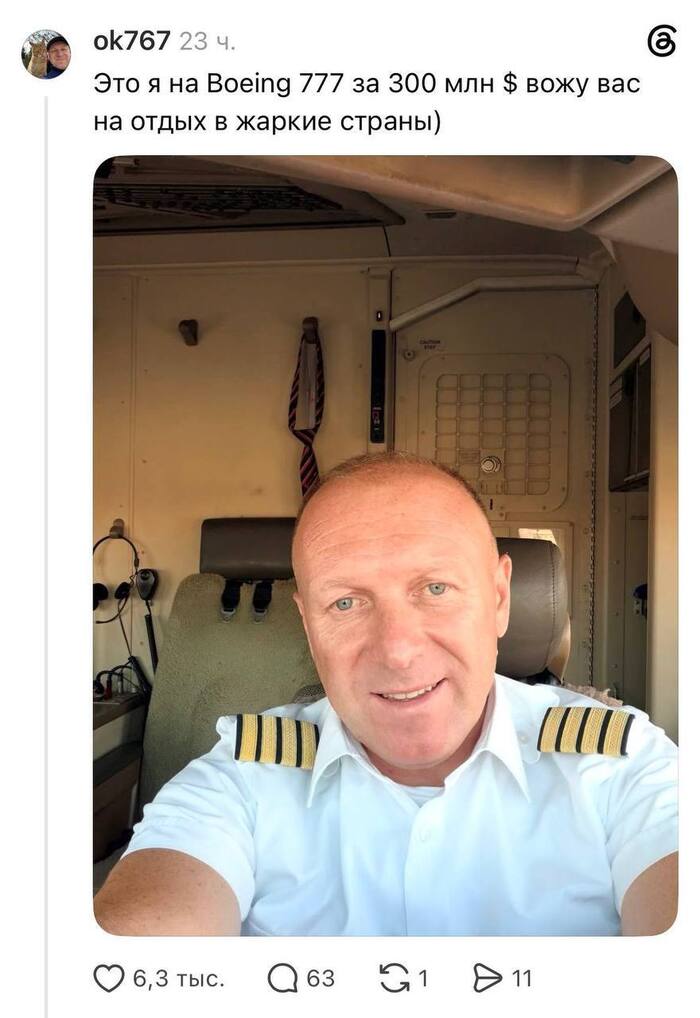
Task: Open ok767's profile picture
Action: pyautogui.click(x=46, y=55)
